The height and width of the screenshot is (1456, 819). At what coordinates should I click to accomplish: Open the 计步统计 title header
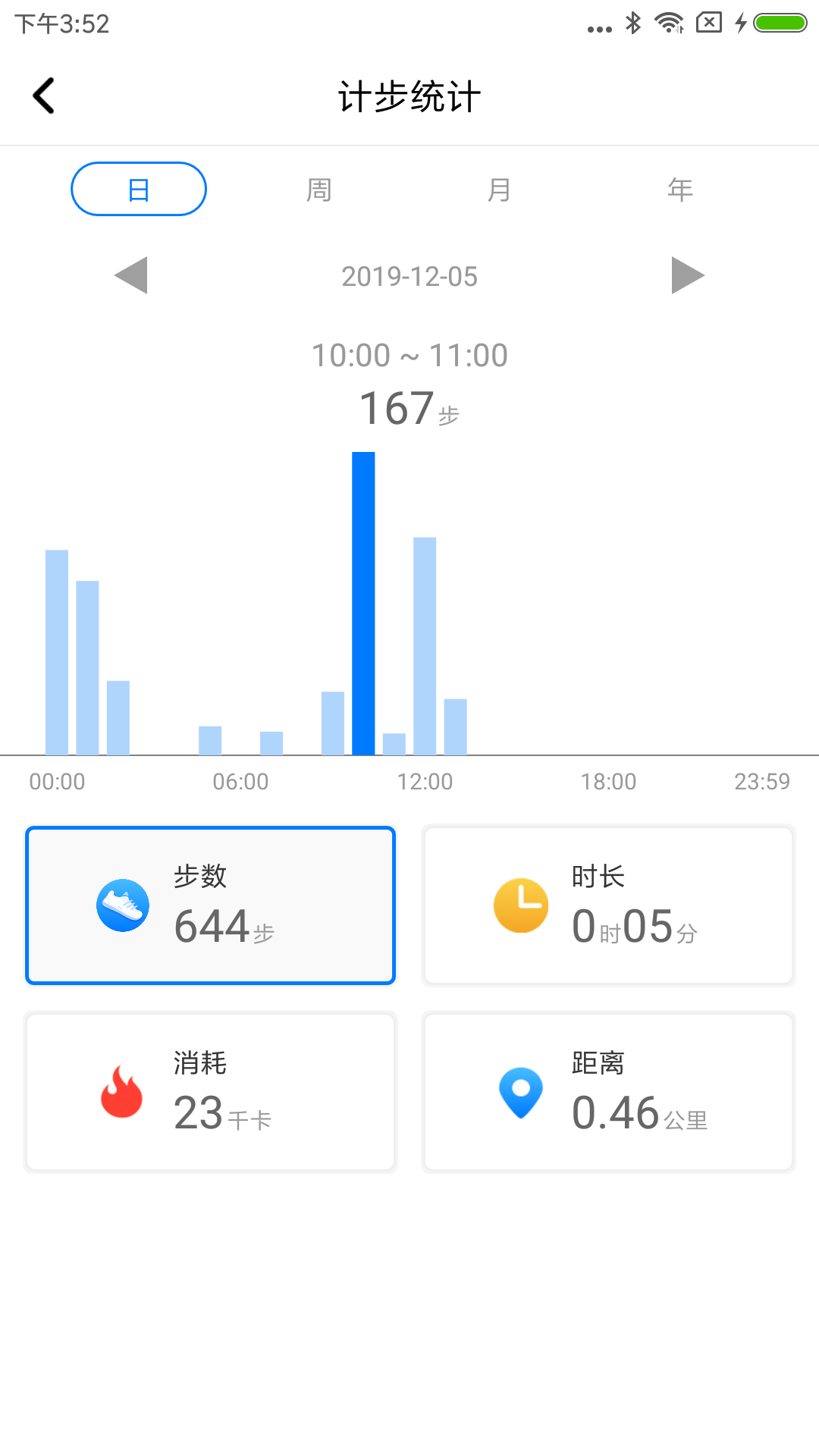[409, 96]
